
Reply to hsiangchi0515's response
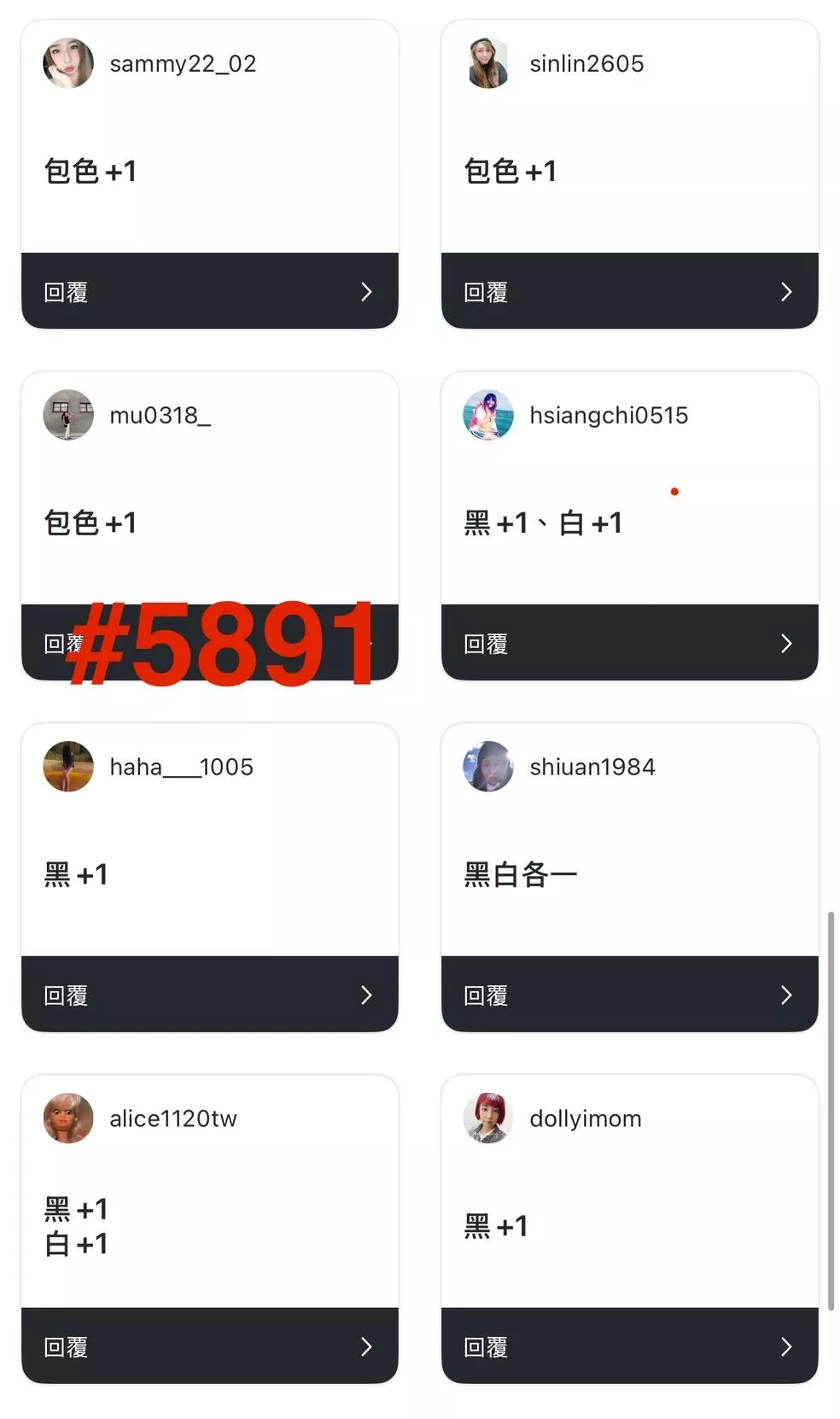click(x=629, y=643)
